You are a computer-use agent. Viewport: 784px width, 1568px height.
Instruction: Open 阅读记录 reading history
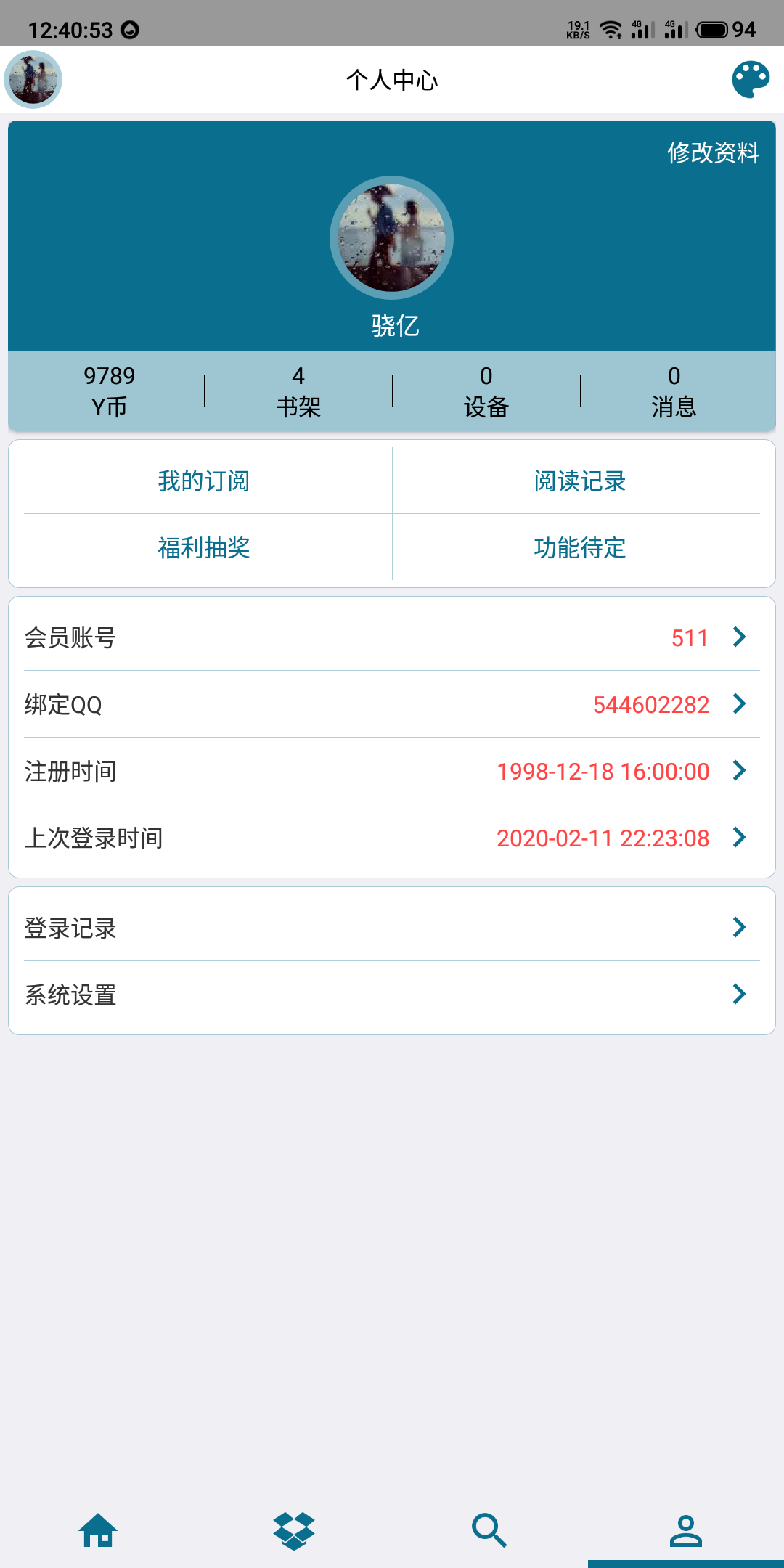pyautogui.click(x=579, y=481)
